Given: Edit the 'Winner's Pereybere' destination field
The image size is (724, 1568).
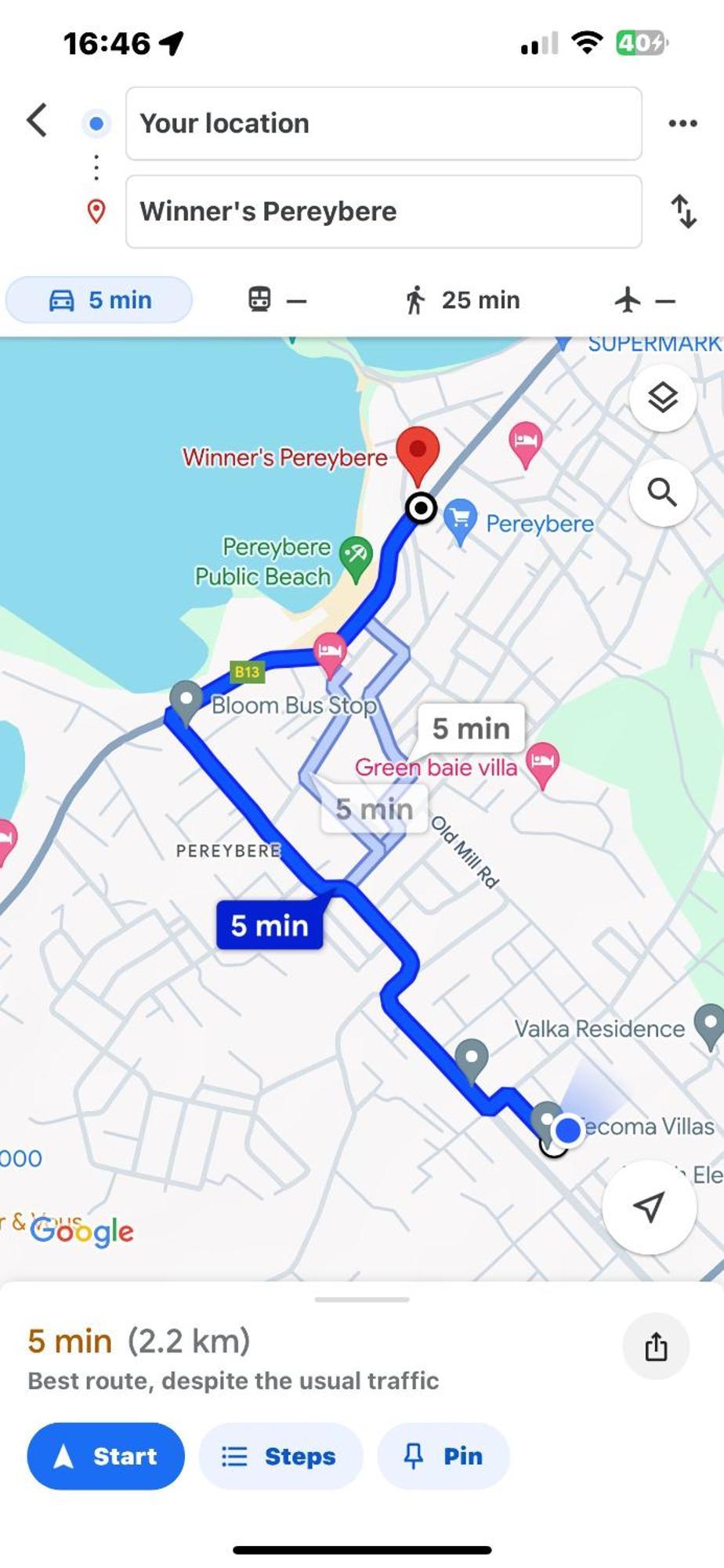Looking at the screenshot, I should pos(383,212).
